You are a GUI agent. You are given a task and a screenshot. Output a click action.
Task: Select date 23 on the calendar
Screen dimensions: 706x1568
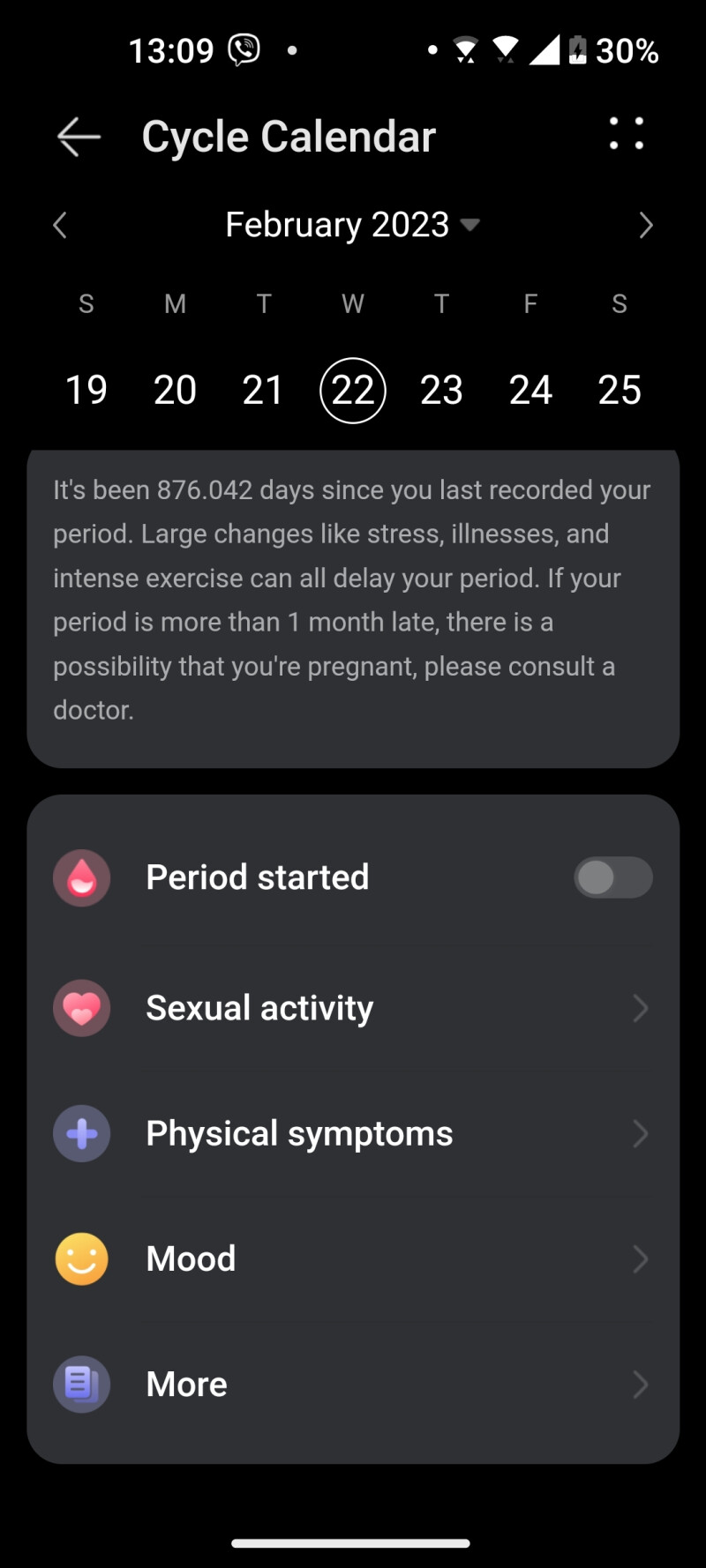441,390
